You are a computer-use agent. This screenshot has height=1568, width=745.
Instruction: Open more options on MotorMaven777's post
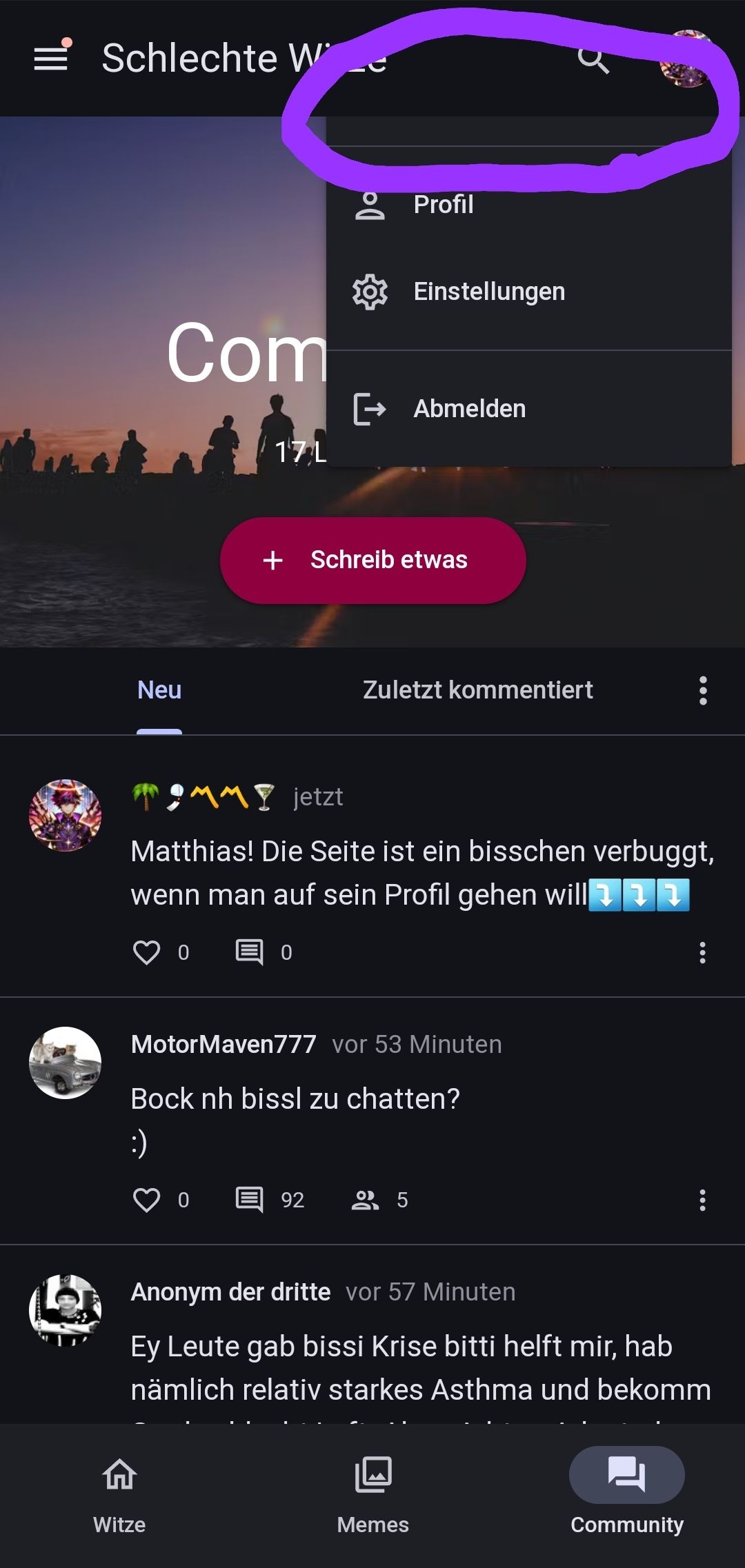702,1200
